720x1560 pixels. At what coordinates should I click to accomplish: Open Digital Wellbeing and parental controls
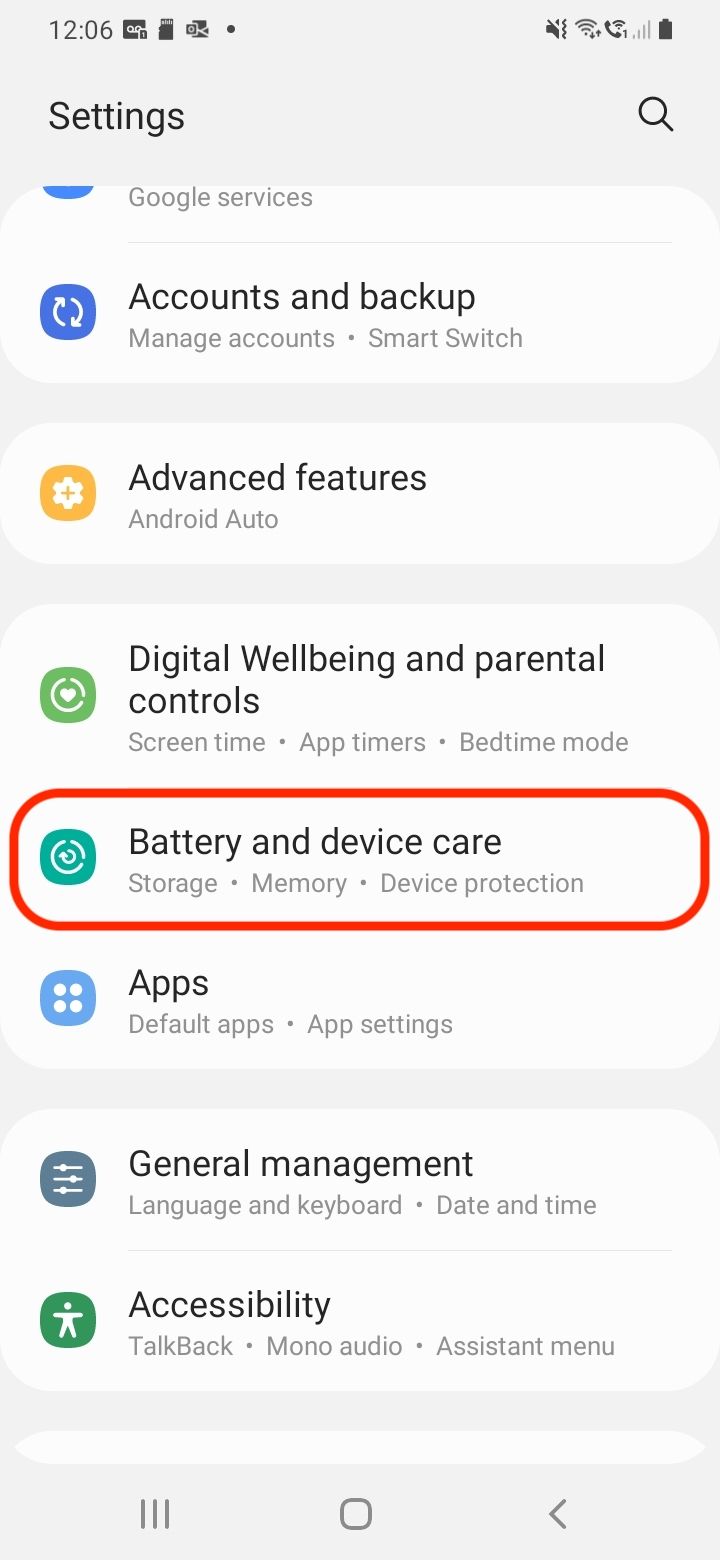coord(360,698)
